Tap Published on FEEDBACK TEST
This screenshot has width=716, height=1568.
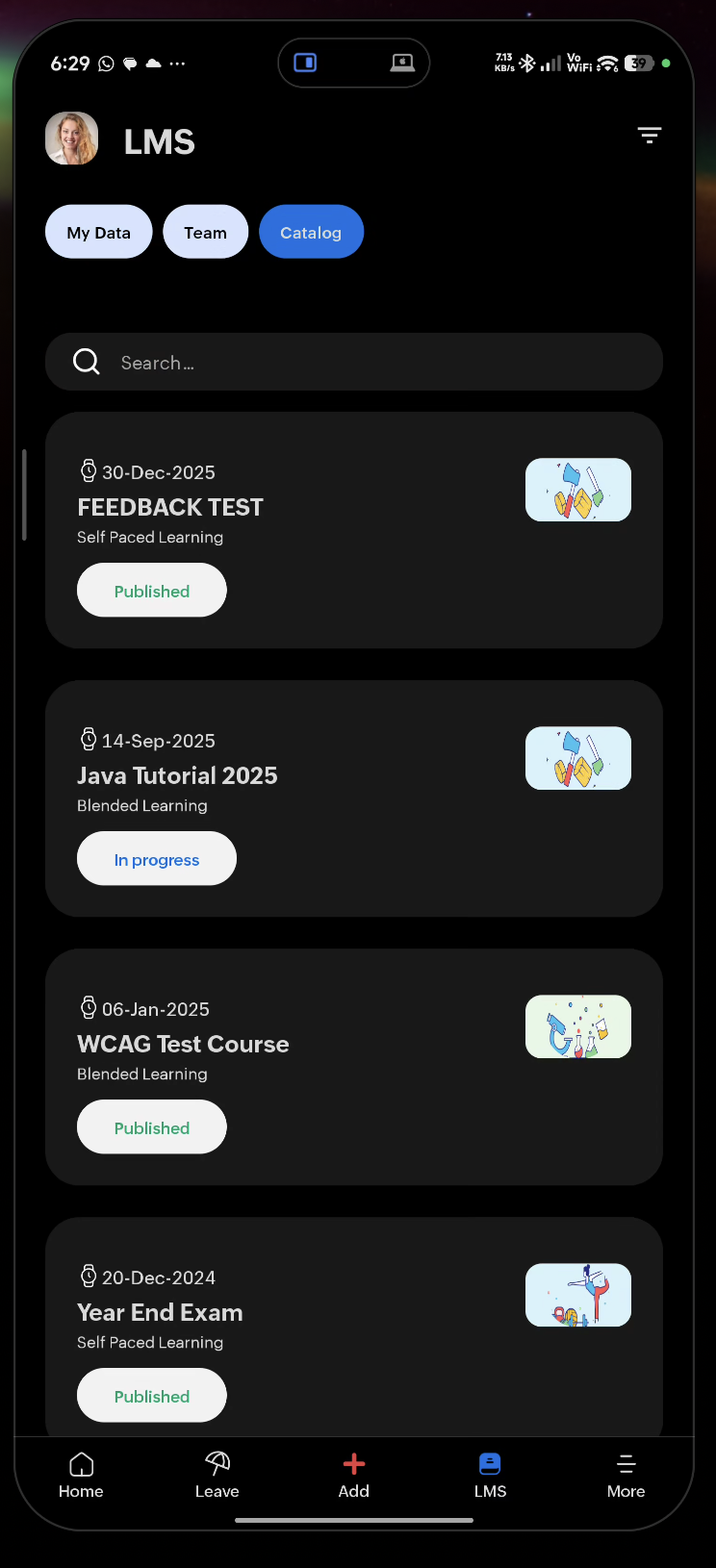point(152,591)
